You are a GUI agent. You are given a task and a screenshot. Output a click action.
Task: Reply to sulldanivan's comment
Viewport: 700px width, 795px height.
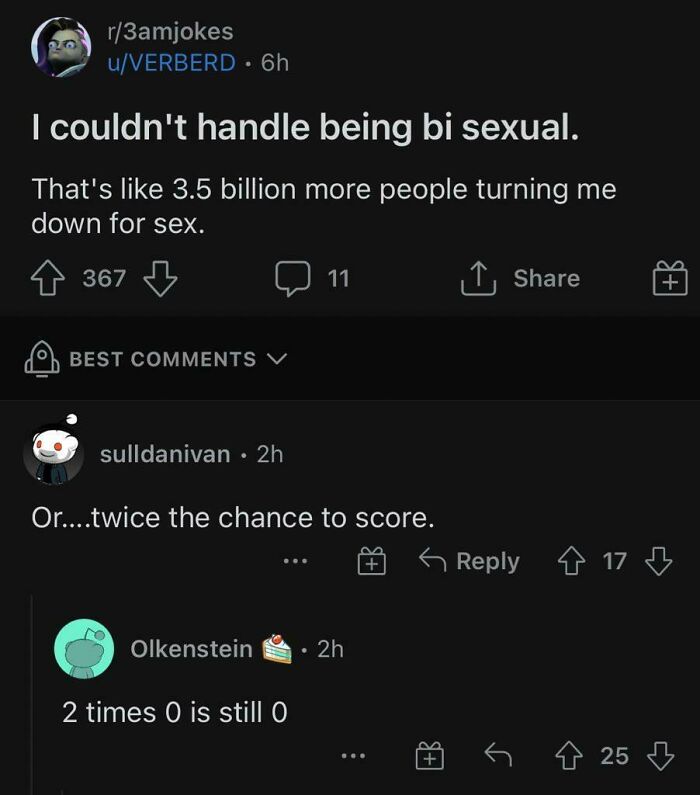[x=472, y=562]
